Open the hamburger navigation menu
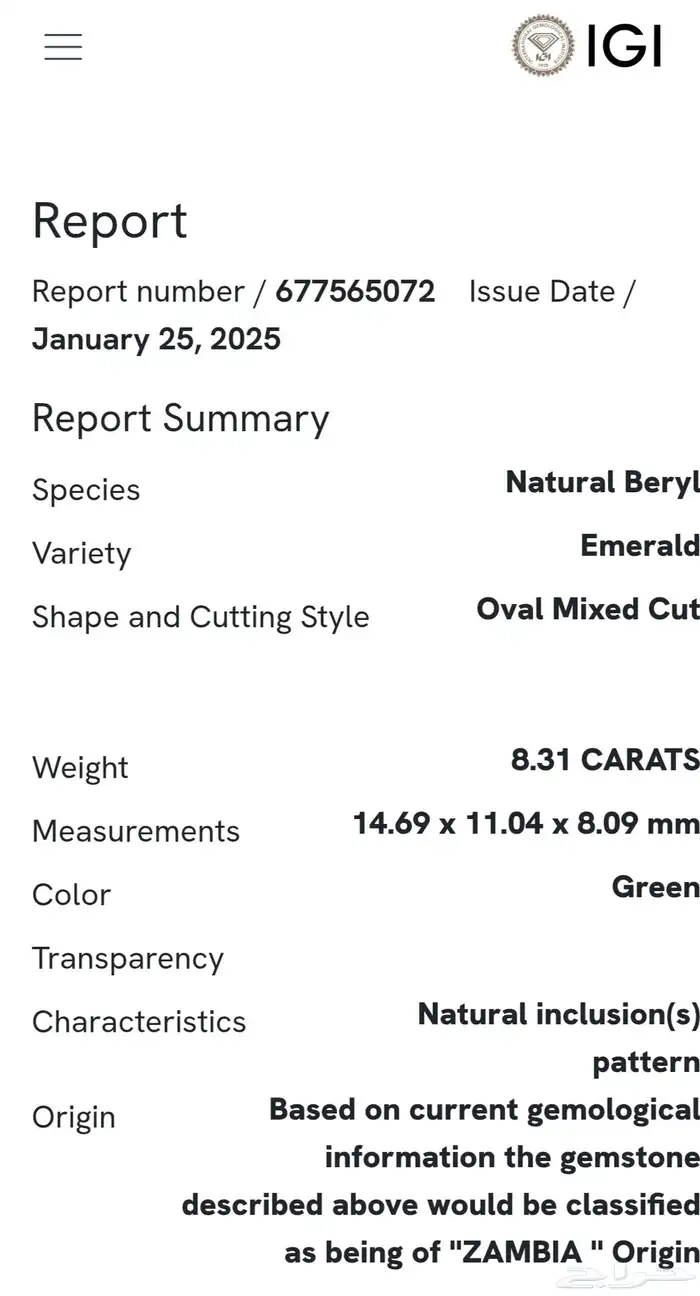700x1296 pixels. pos(63,47)
